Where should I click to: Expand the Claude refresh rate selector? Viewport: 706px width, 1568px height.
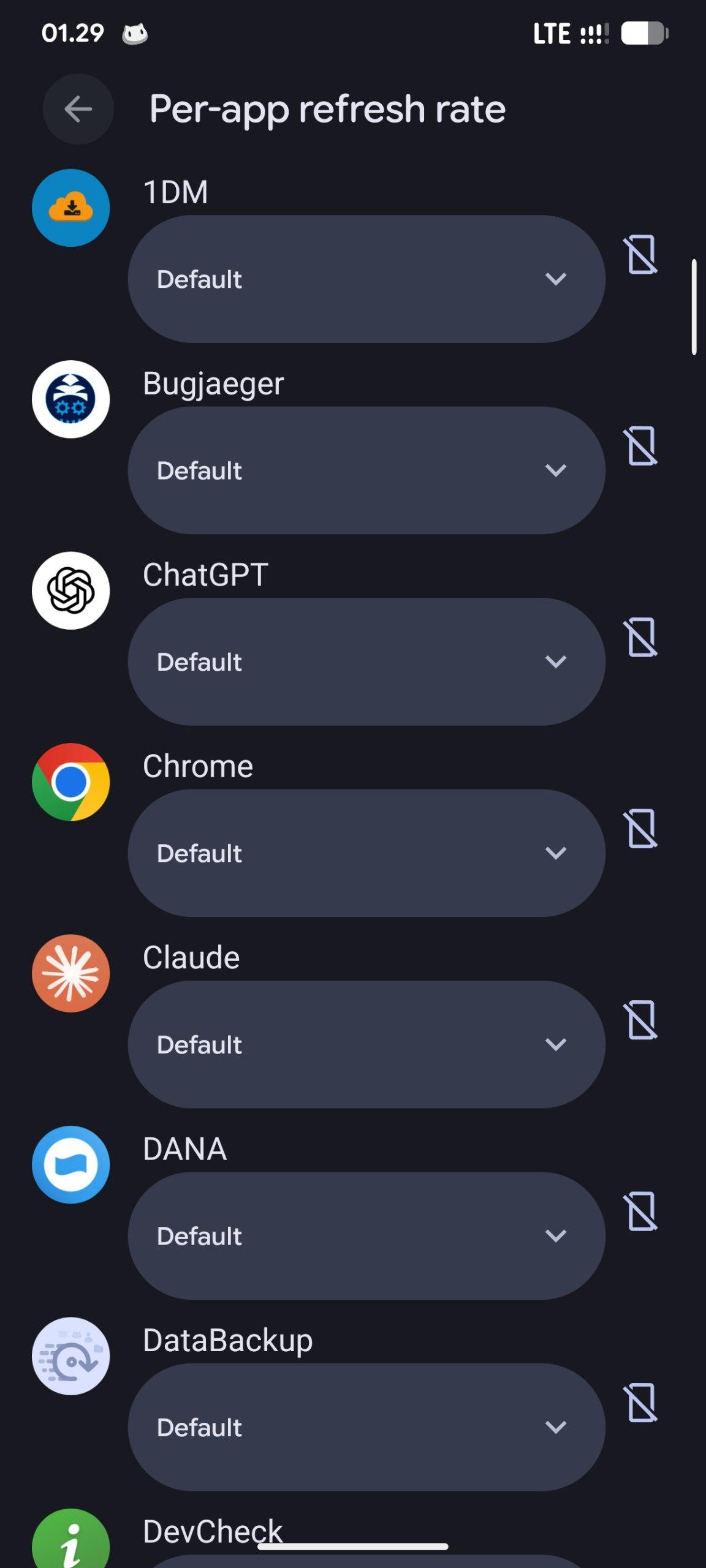coord(366,1044)
